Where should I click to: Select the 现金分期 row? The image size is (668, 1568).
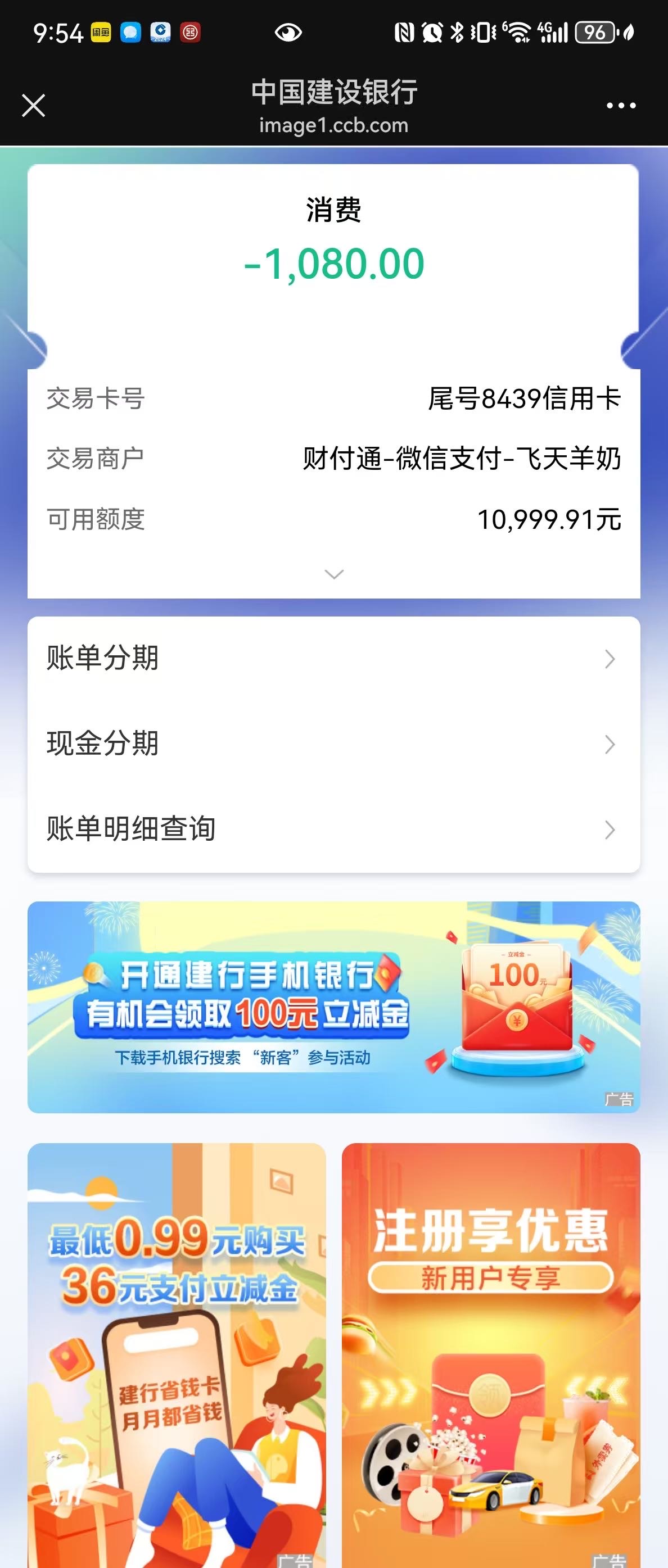[x=333, y=744]
